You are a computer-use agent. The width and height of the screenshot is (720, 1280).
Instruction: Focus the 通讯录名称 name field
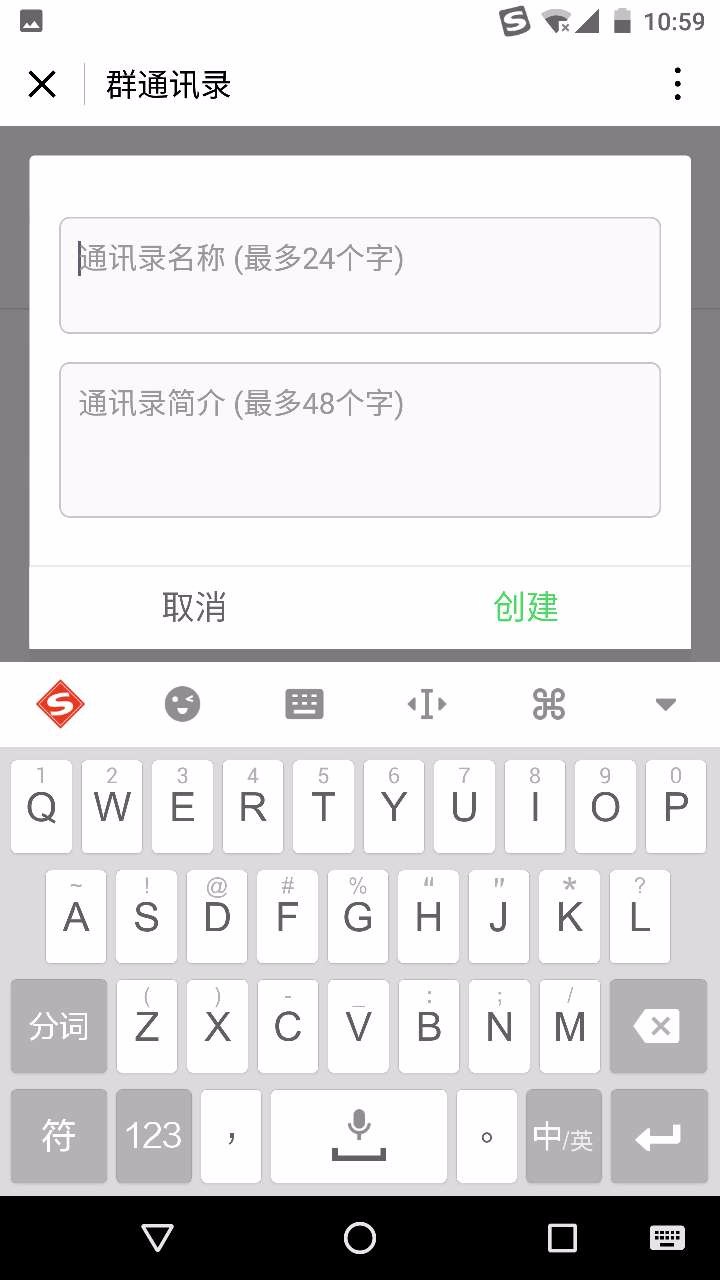pyautogui.click(x=360, y=275)
